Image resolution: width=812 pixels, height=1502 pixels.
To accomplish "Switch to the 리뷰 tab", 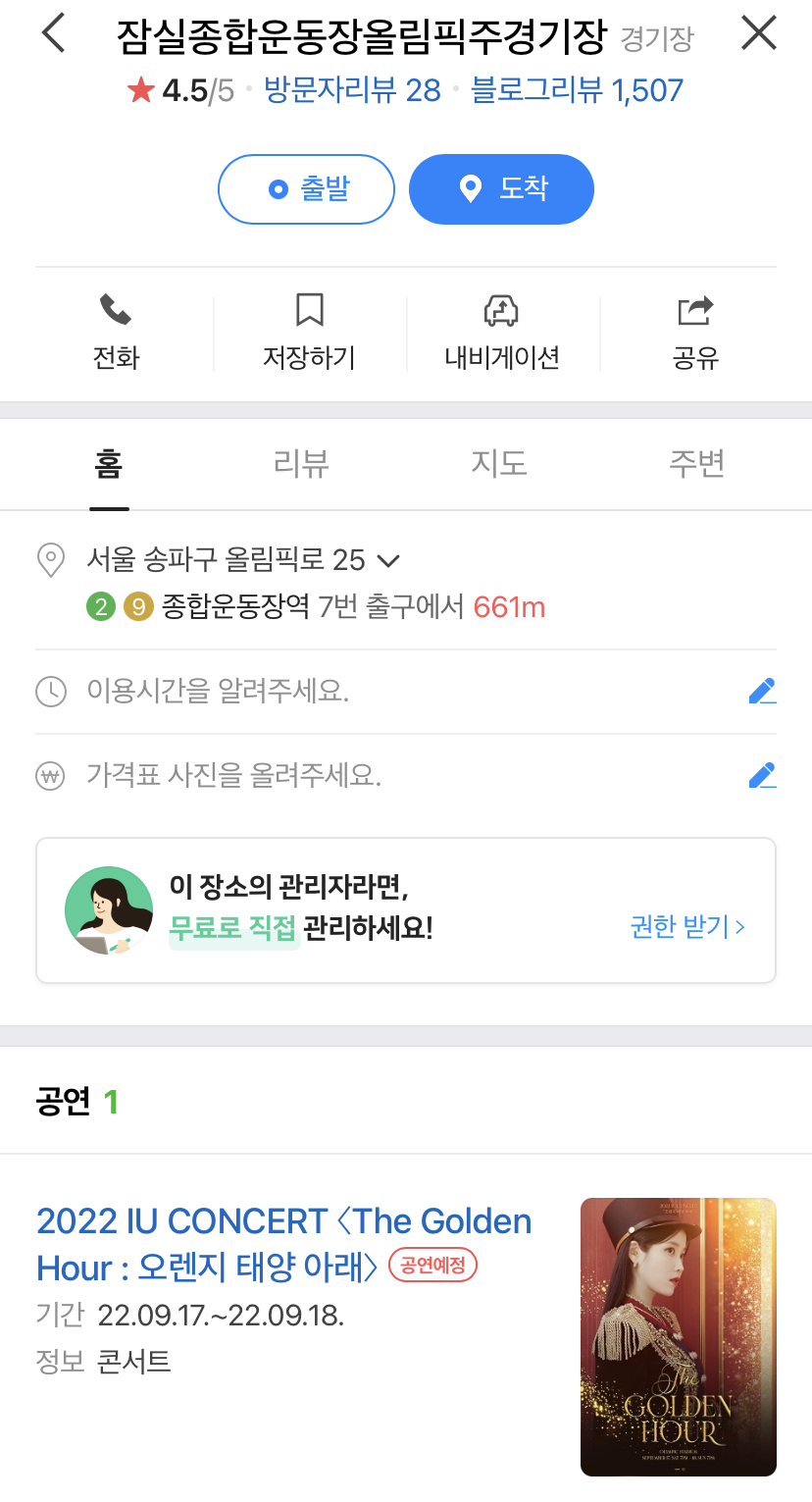I will click(x=299, y=464).
